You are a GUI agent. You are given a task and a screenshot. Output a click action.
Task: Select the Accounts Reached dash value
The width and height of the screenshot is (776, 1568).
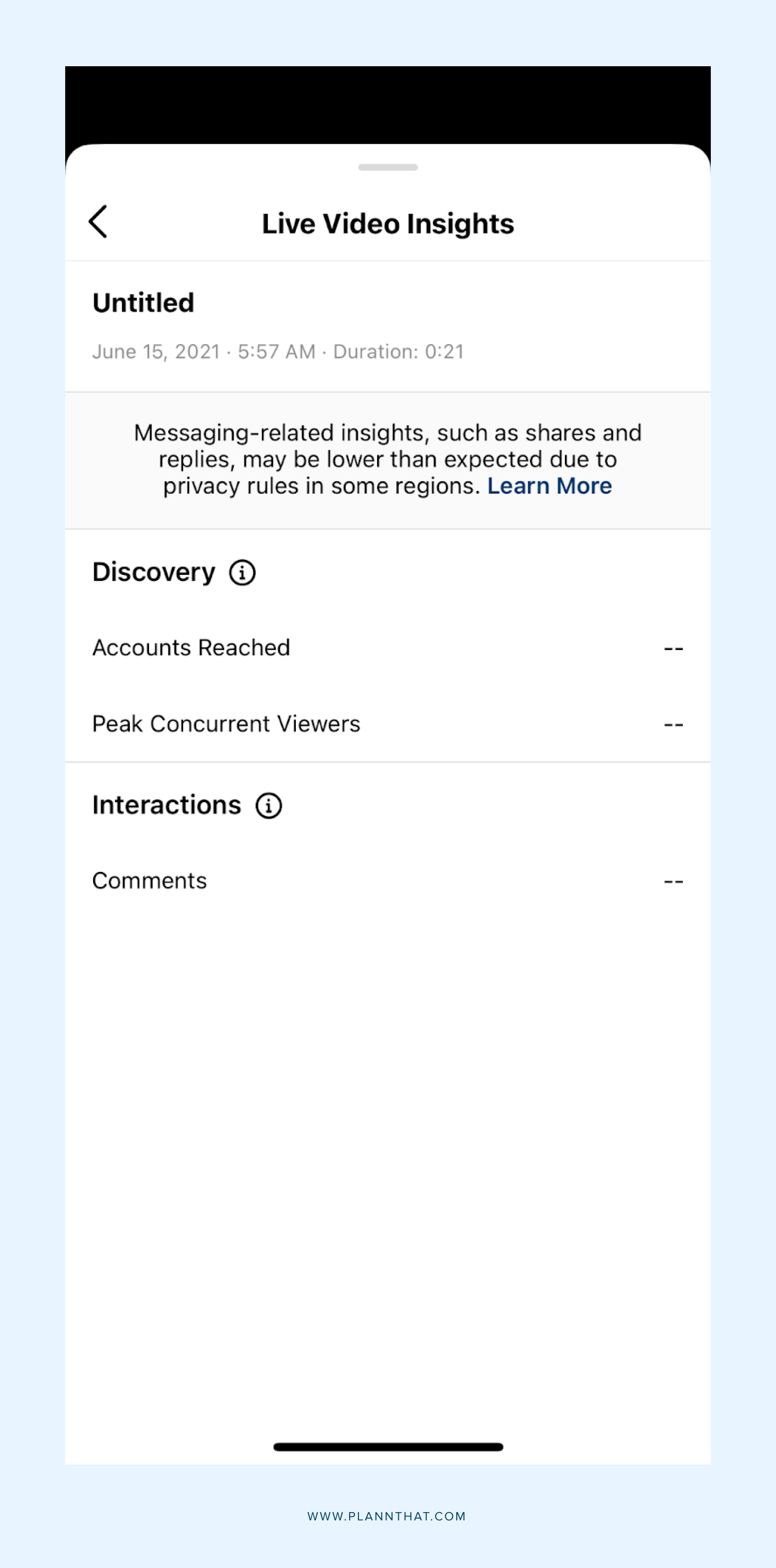[675, 648]
